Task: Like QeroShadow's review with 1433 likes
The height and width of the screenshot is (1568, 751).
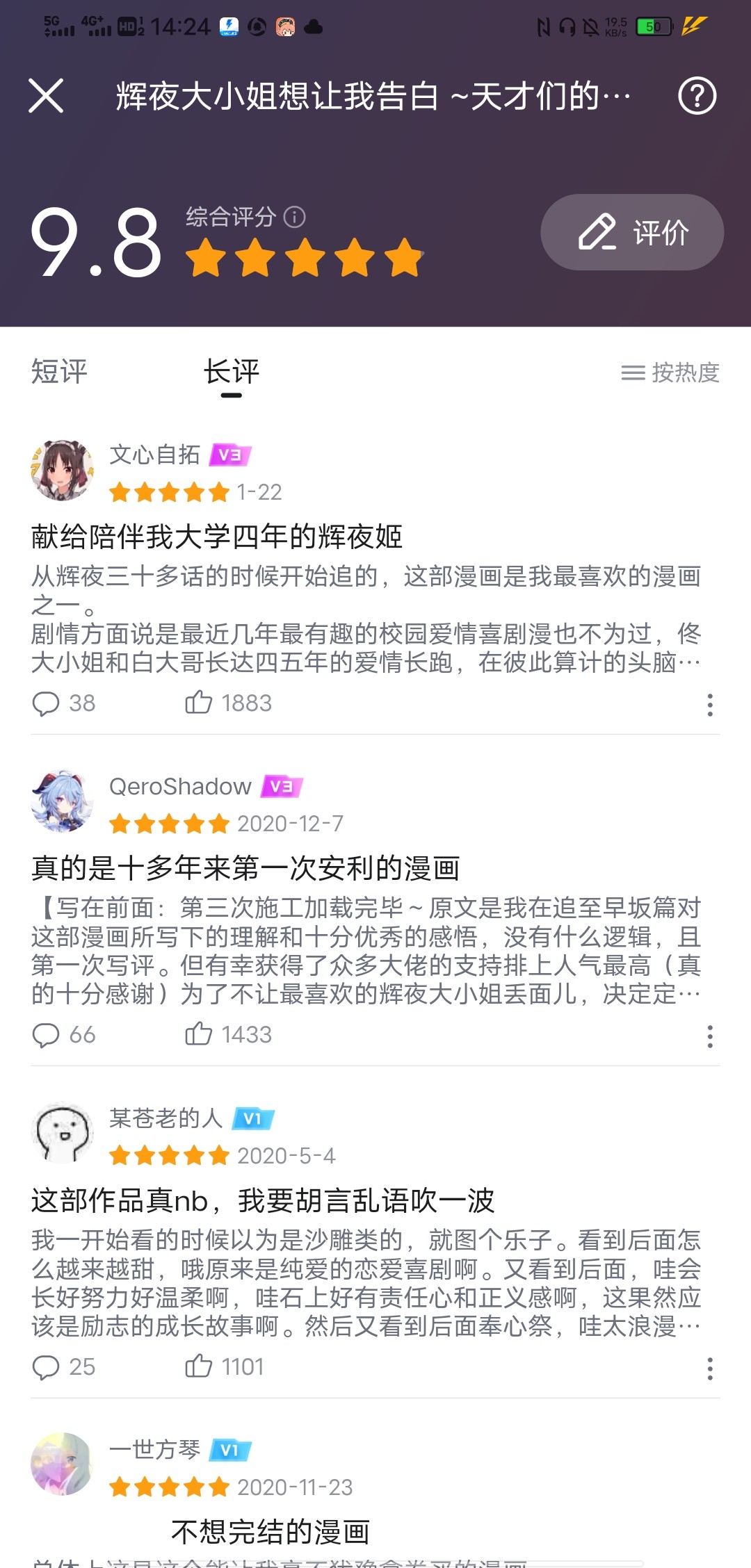Action: pos(199,1034)
